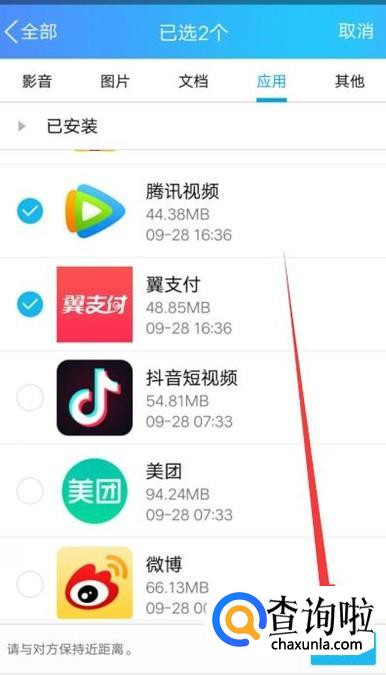Deselect the 翼支付 app
Screen dimensions: 386x675
tap(30, 304)
